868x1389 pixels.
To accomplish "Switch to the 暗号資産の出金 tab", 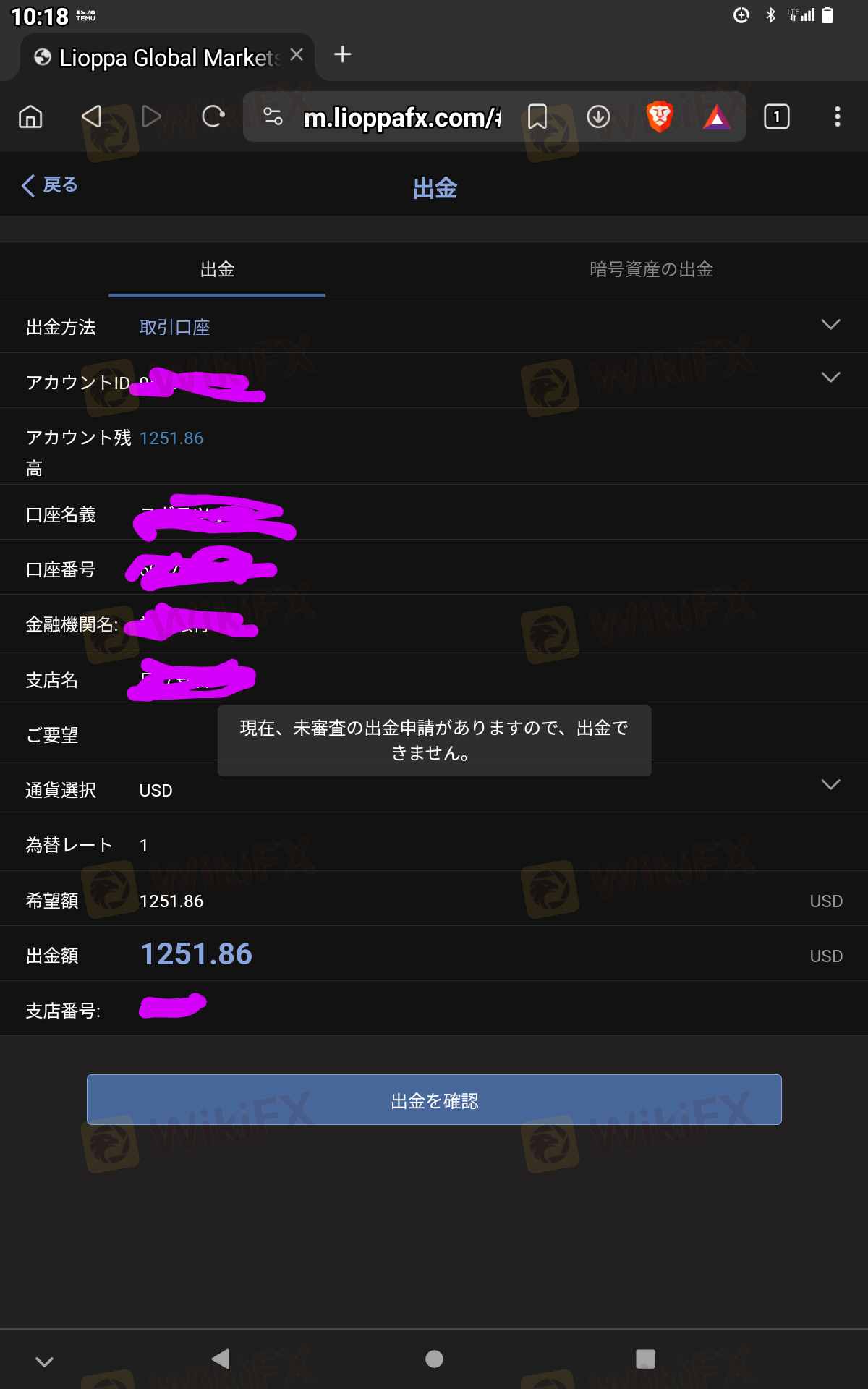I will click(651, 269).
